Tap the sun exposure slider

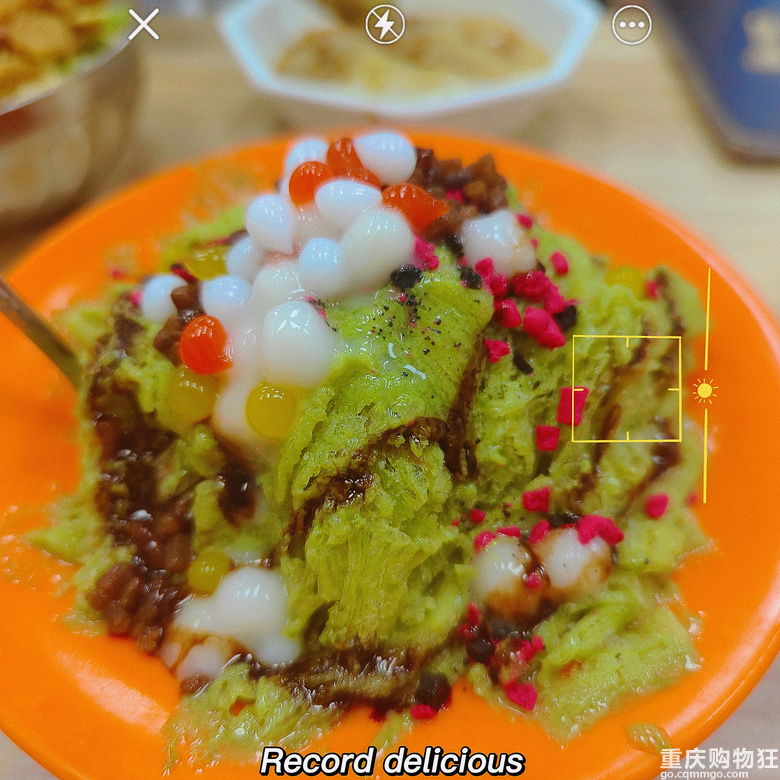(704, 390)
